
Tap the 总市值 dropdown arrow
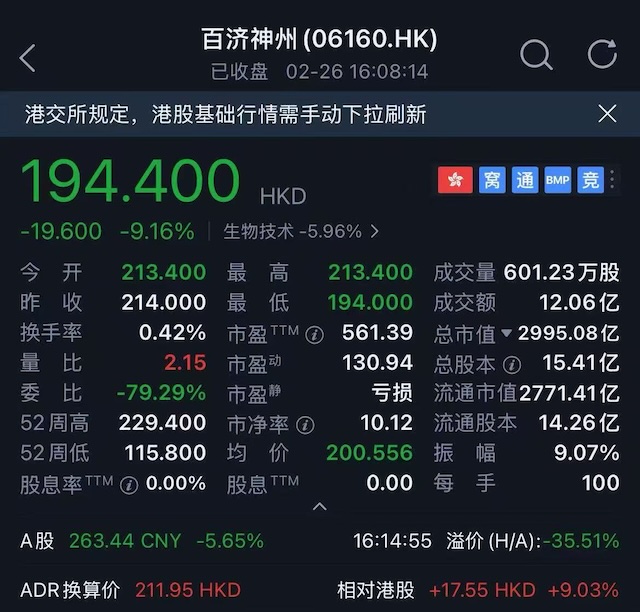coord(507,333)
